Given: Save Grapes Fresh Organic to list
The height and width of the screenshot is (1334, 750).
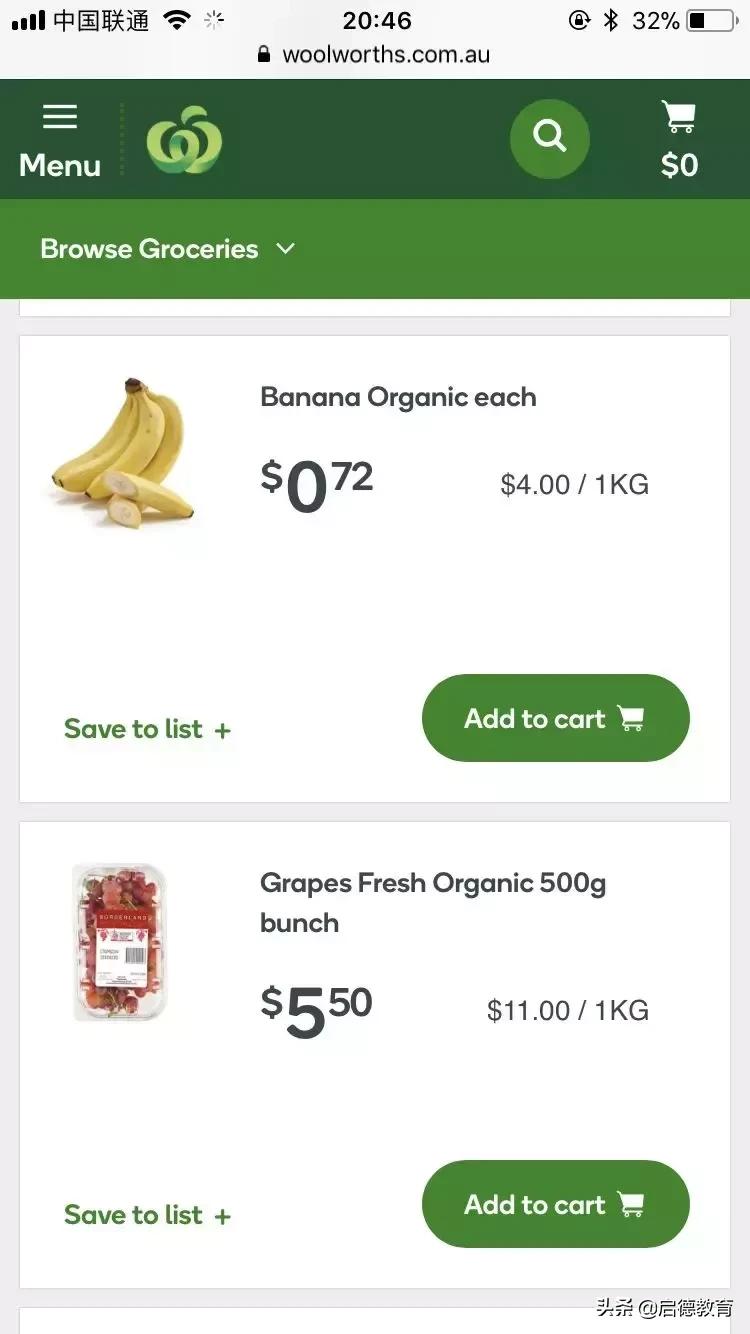Looking at the screenshot, I should (147, 1215).
